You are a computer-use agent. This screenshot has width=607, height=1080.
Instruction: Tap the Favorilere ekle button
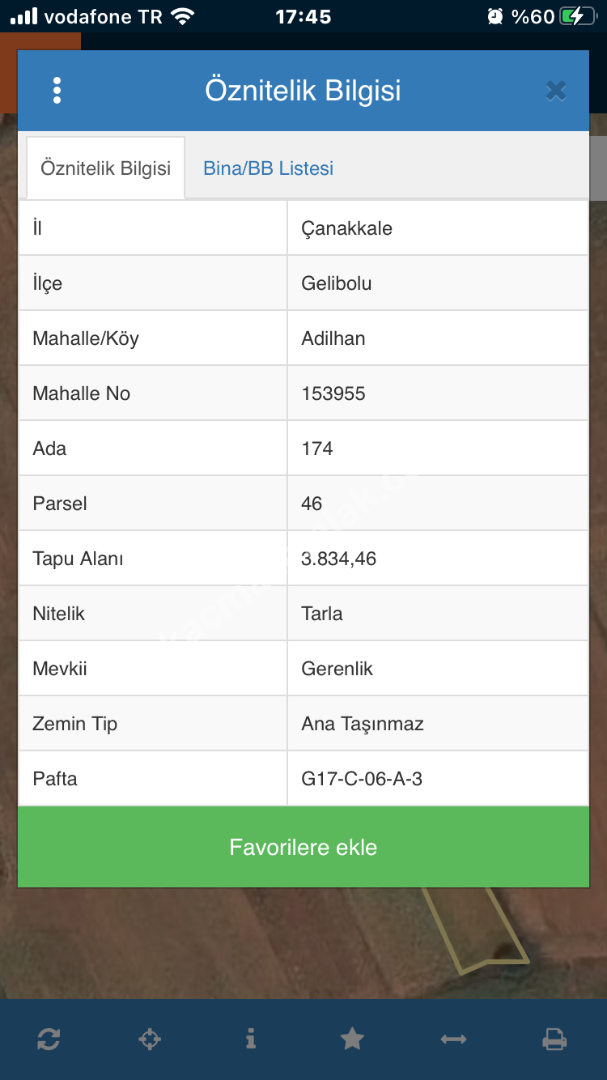[303, 847]
